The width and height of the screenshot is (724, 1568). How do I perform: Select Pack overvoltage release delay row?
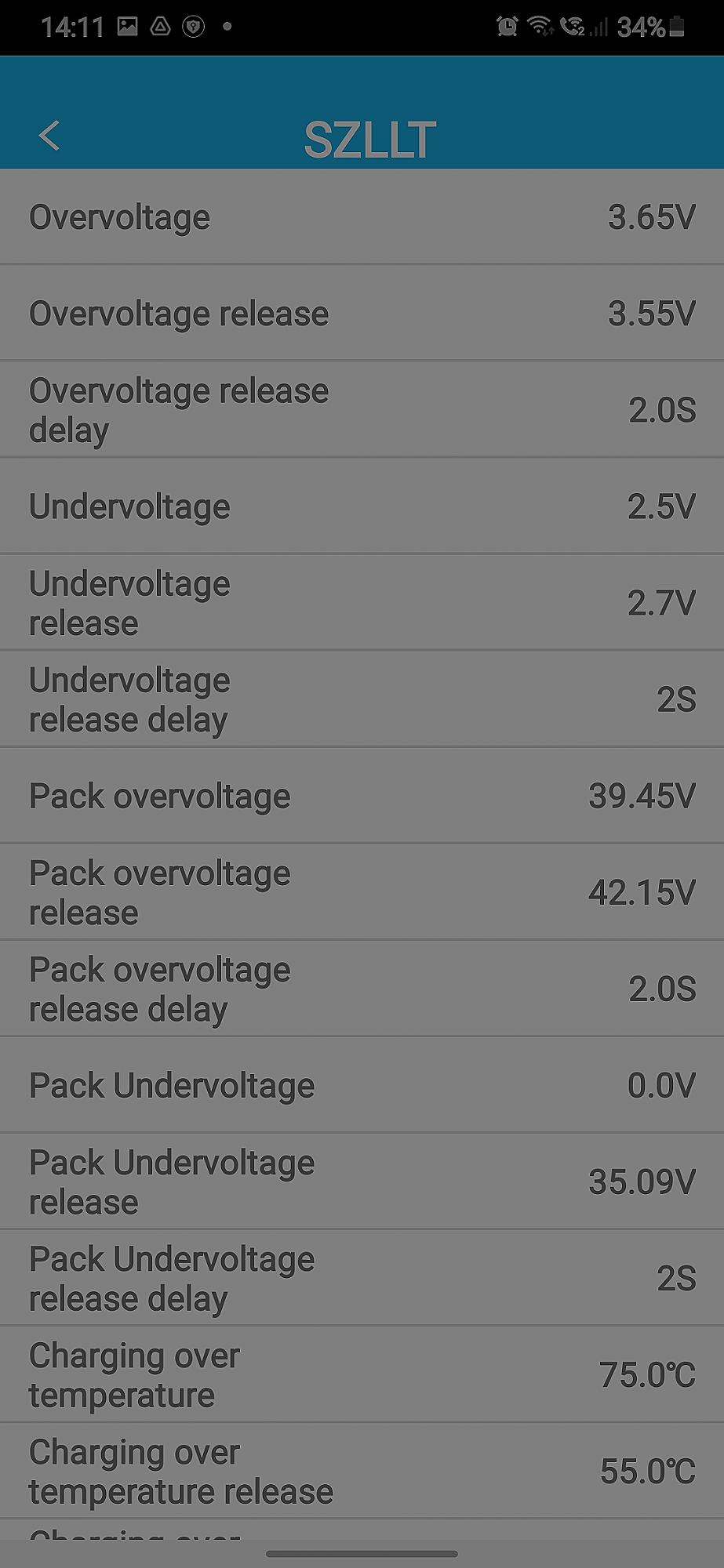pos(362,988)
